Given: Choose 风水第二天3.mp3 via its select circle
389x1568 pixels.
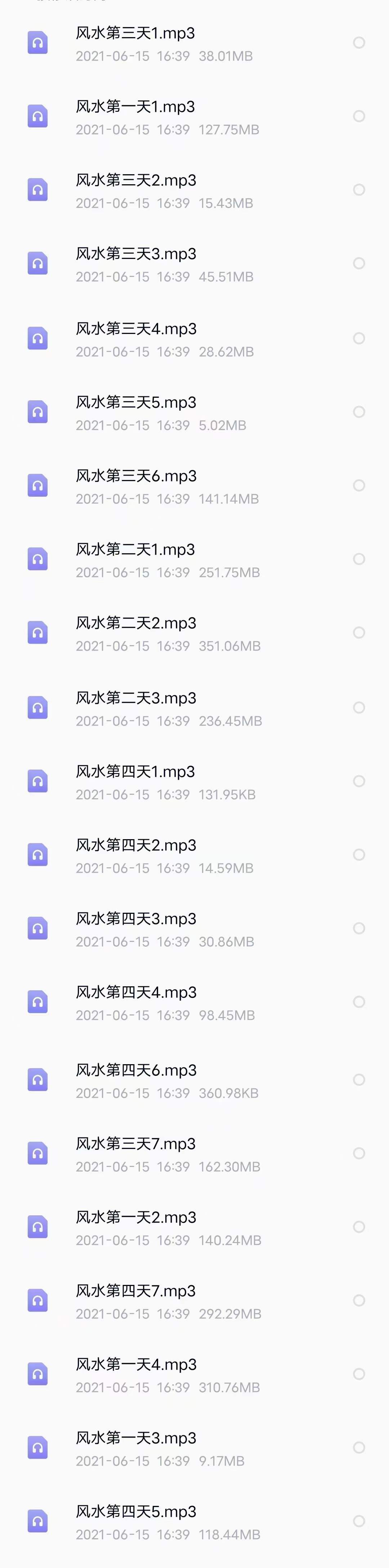Looking at the screenshot, I should click(x=359, y=707).
